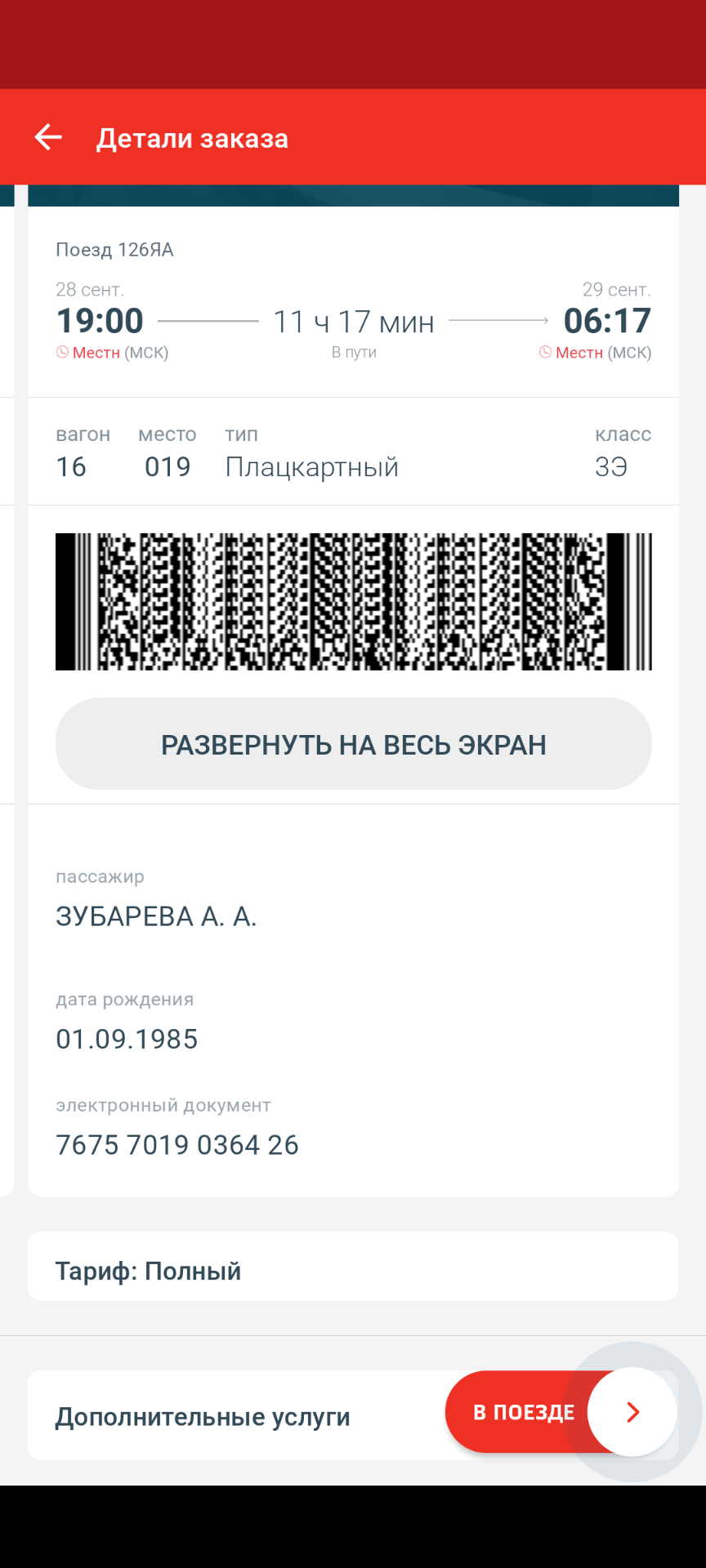
Task: Go back from order details
Action: pyautogui.click(x=48, y=138)
